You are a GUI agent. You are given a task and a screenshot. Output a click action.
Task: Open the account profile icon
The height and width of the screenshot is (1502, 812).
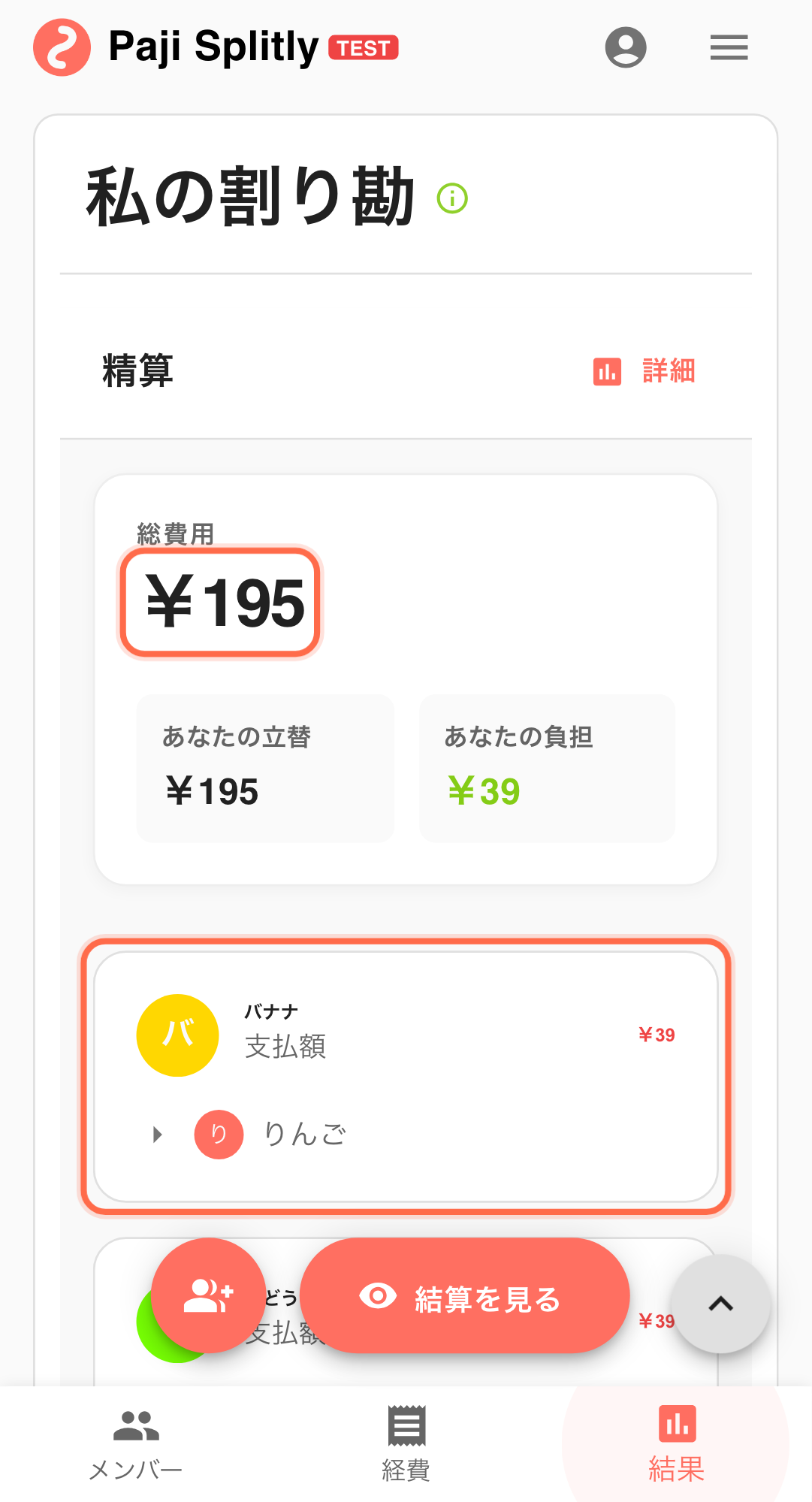tap(626, 47)
